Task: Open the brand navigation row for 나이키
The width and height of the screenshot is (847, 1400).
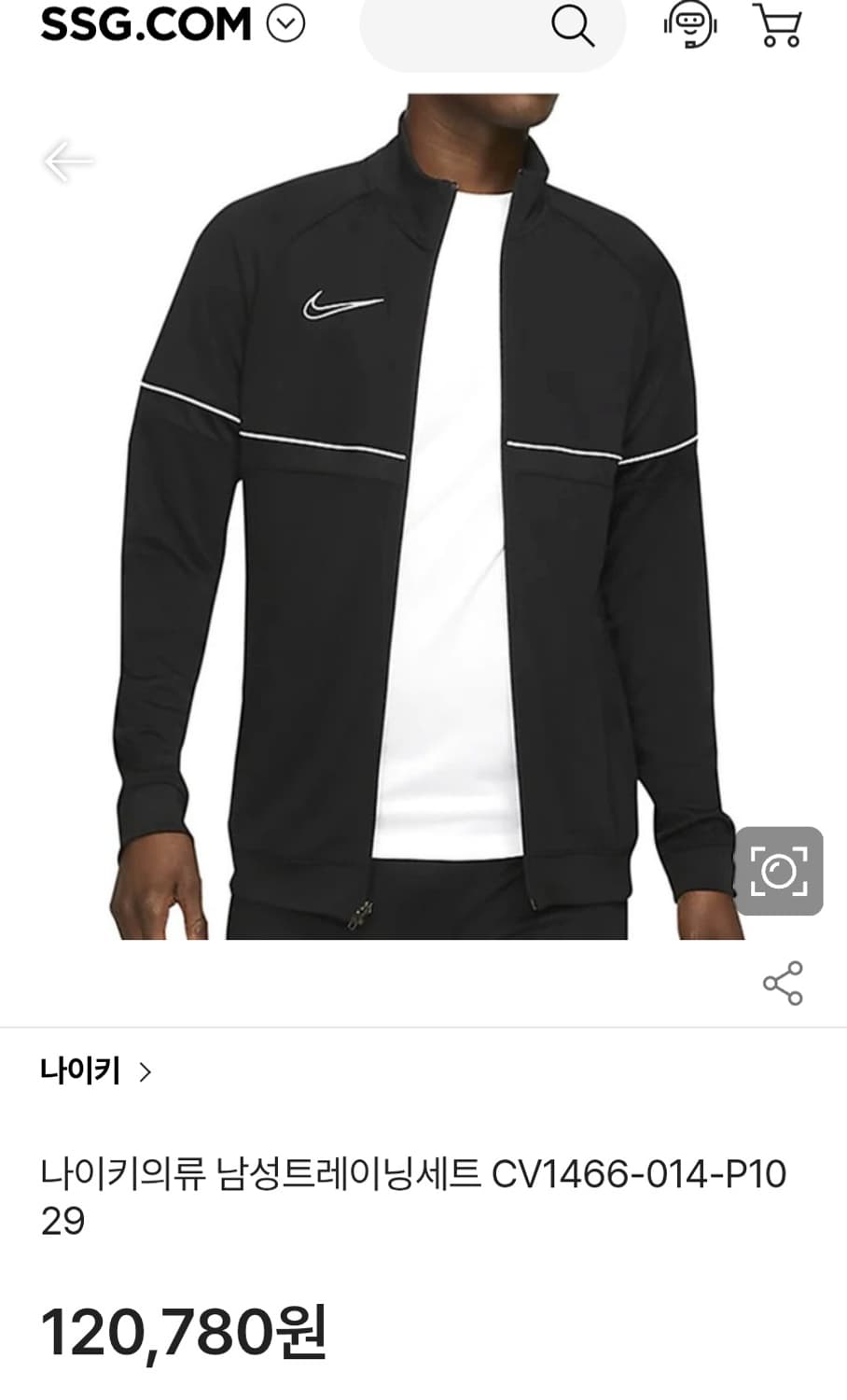Action: click(98, 1072)
